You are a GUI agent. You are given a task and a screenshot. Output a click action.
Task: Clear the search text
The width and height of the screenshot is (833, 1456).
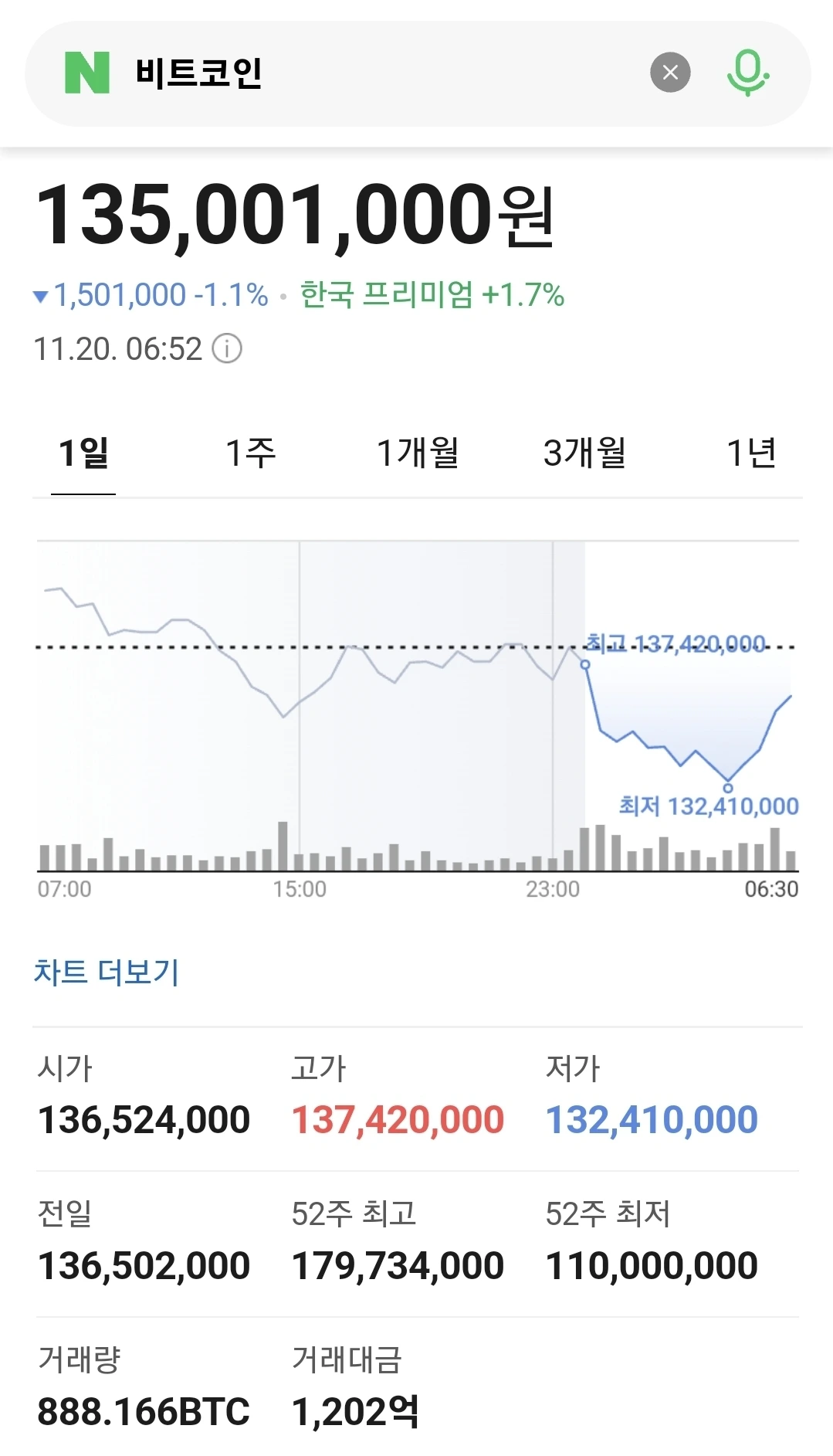coord(670,73)
